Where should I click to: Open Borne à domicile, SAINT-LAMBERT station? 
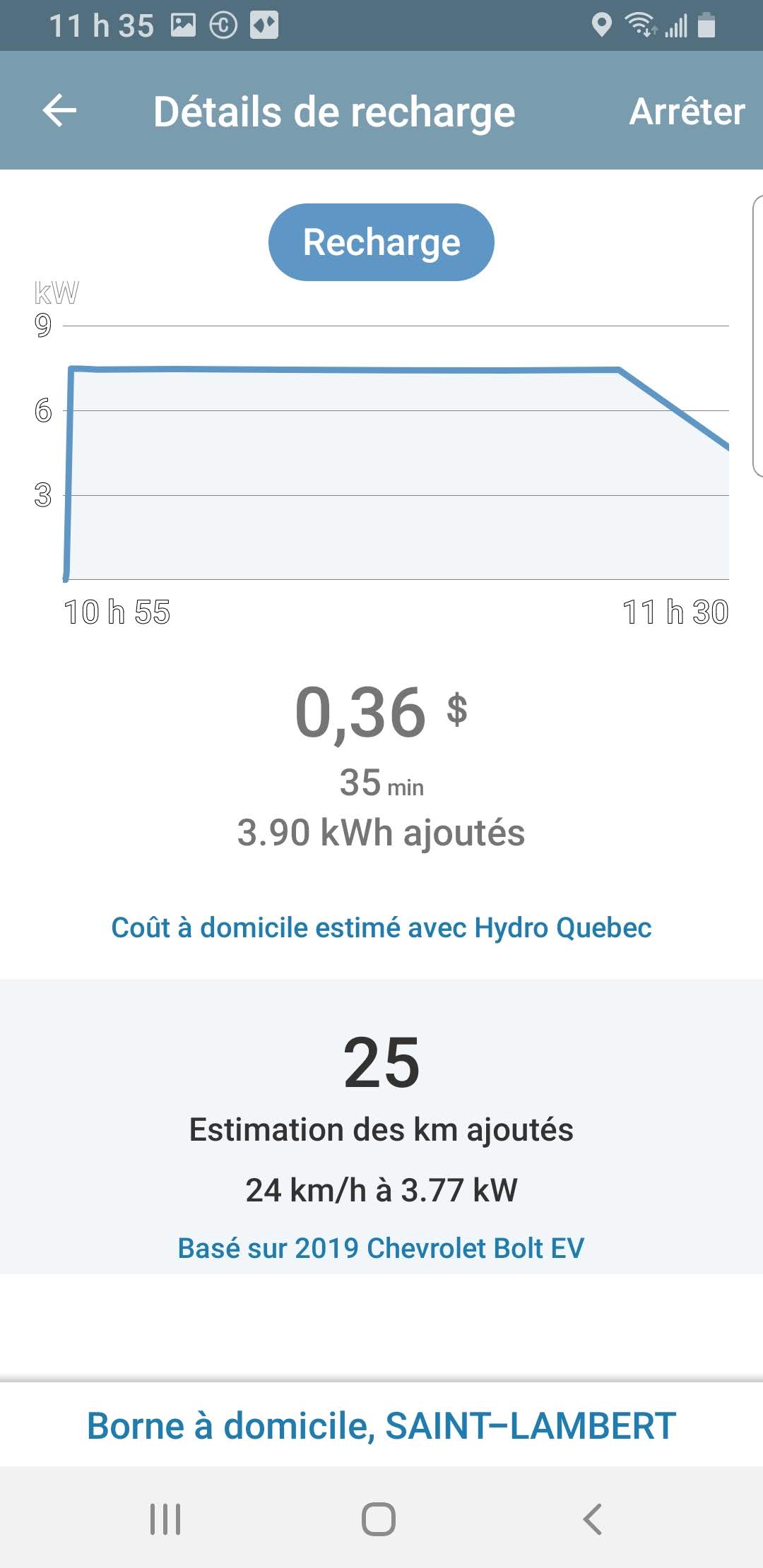(381, 1425)
